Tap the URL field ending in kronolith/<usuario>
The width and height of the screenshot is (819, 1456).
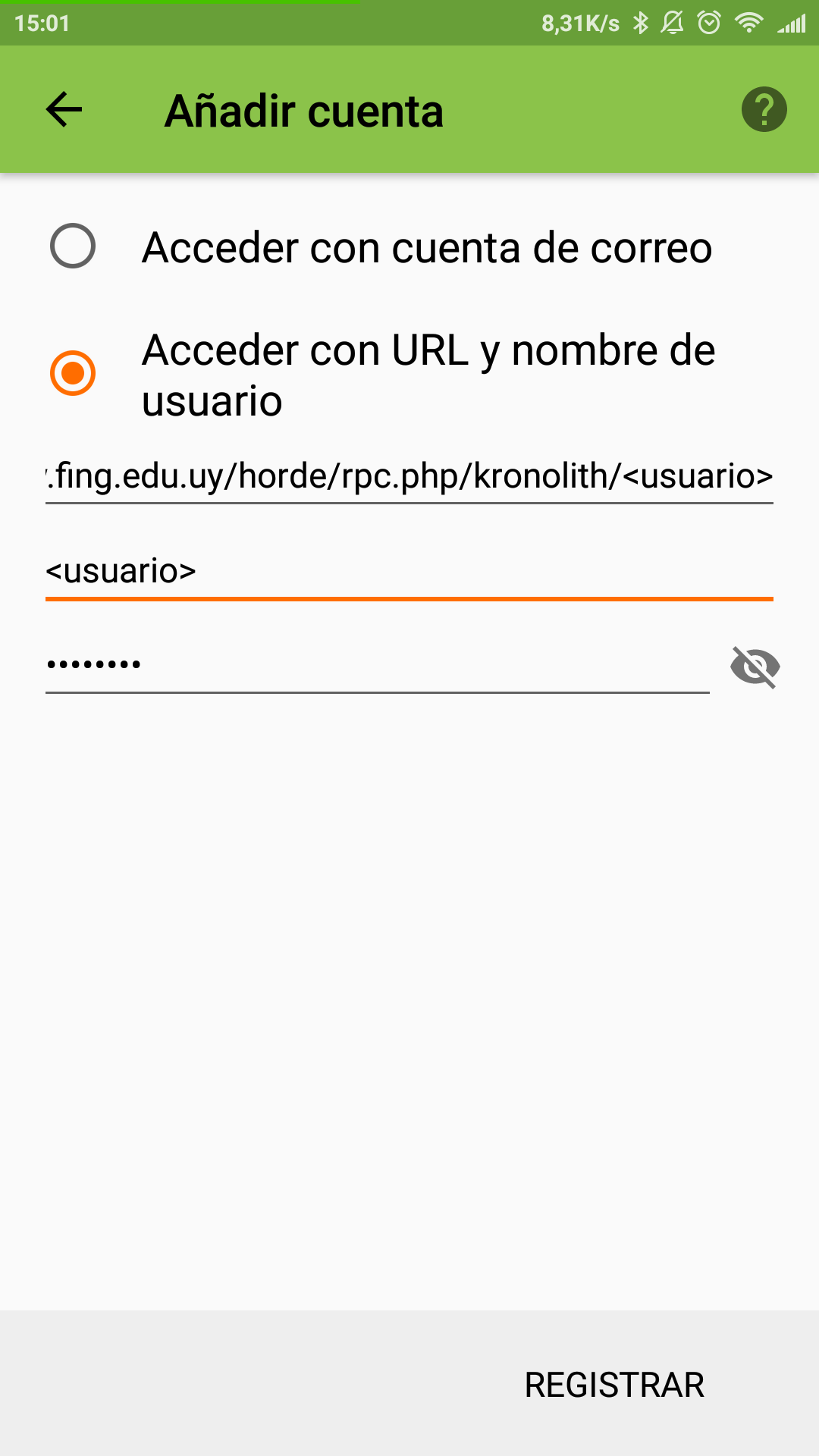pyautogui.click(x=409, y=476)
